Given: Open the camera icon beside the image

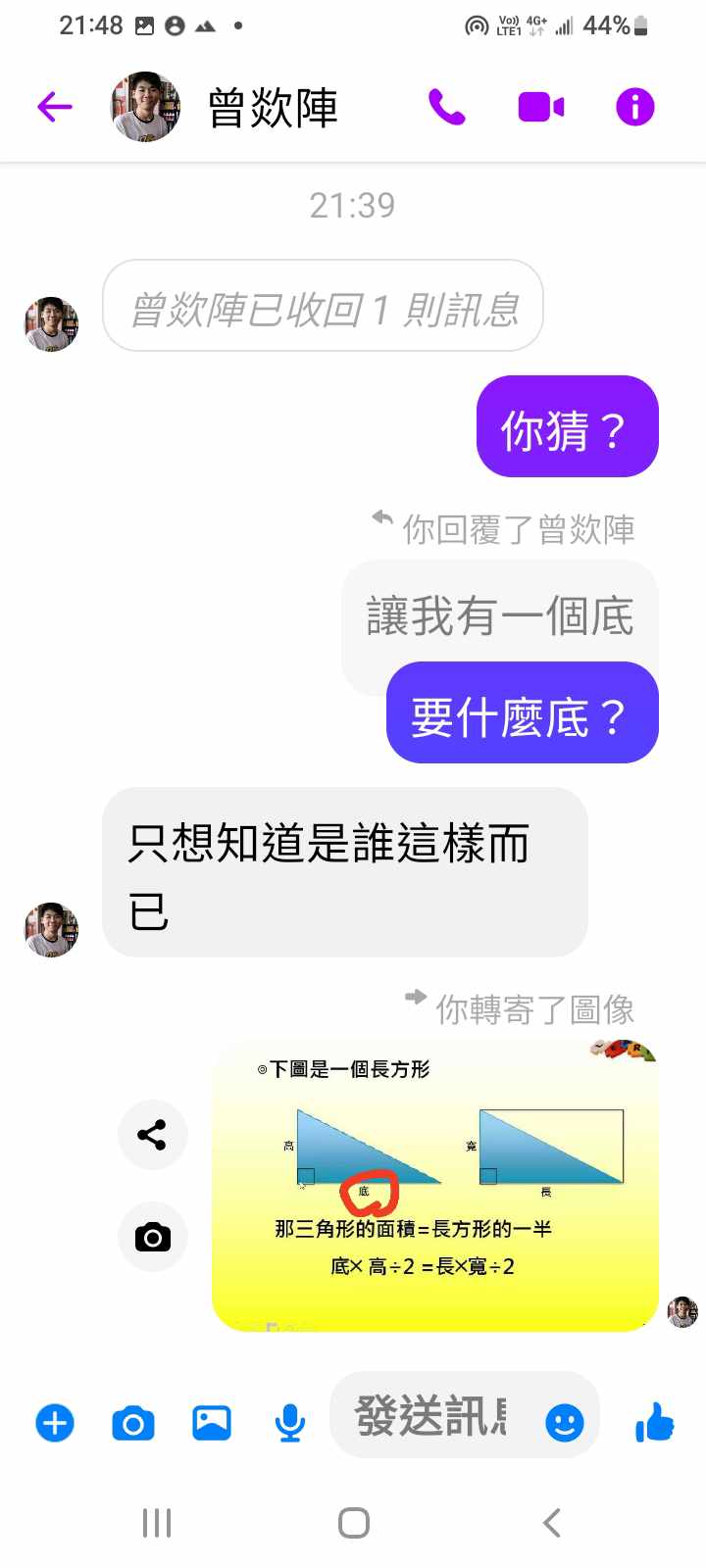Looking at the screenshot, I should [x=152, y=1237].
